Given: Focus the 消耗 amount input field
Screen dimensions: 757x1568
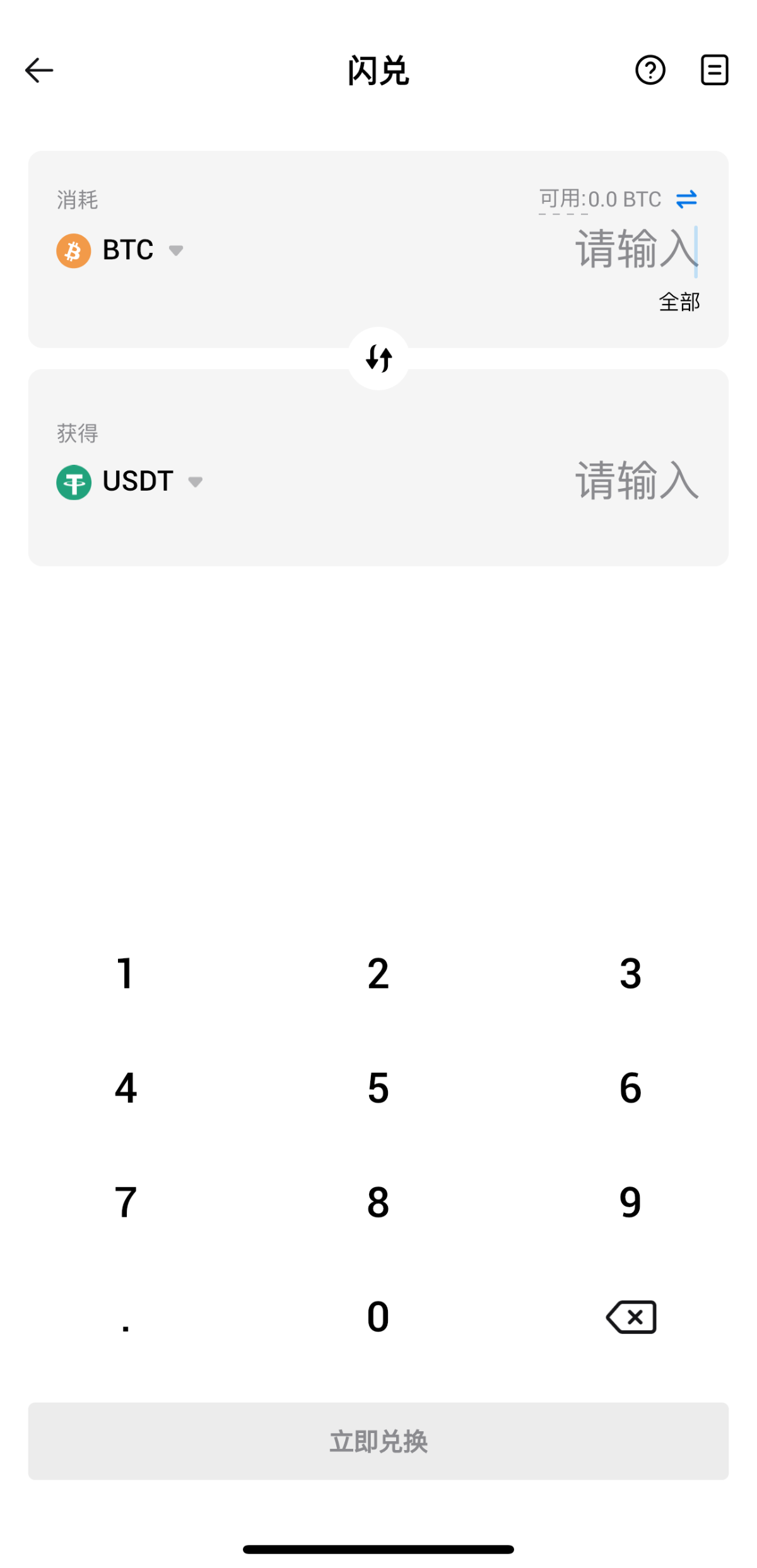Looking at the screenshot, I should 636,250.
